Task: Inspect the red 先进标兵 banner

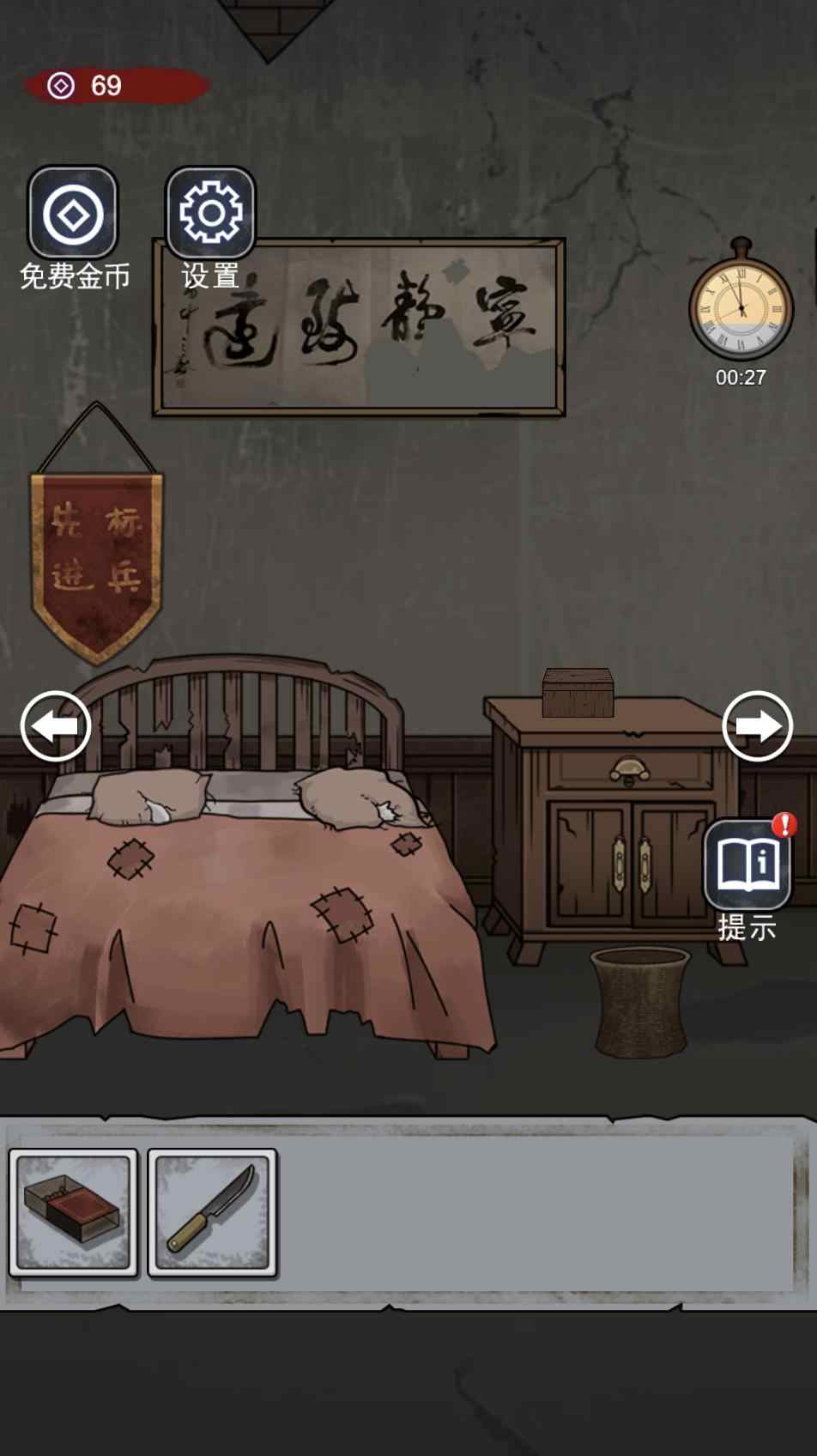Action: coord(99,549)
